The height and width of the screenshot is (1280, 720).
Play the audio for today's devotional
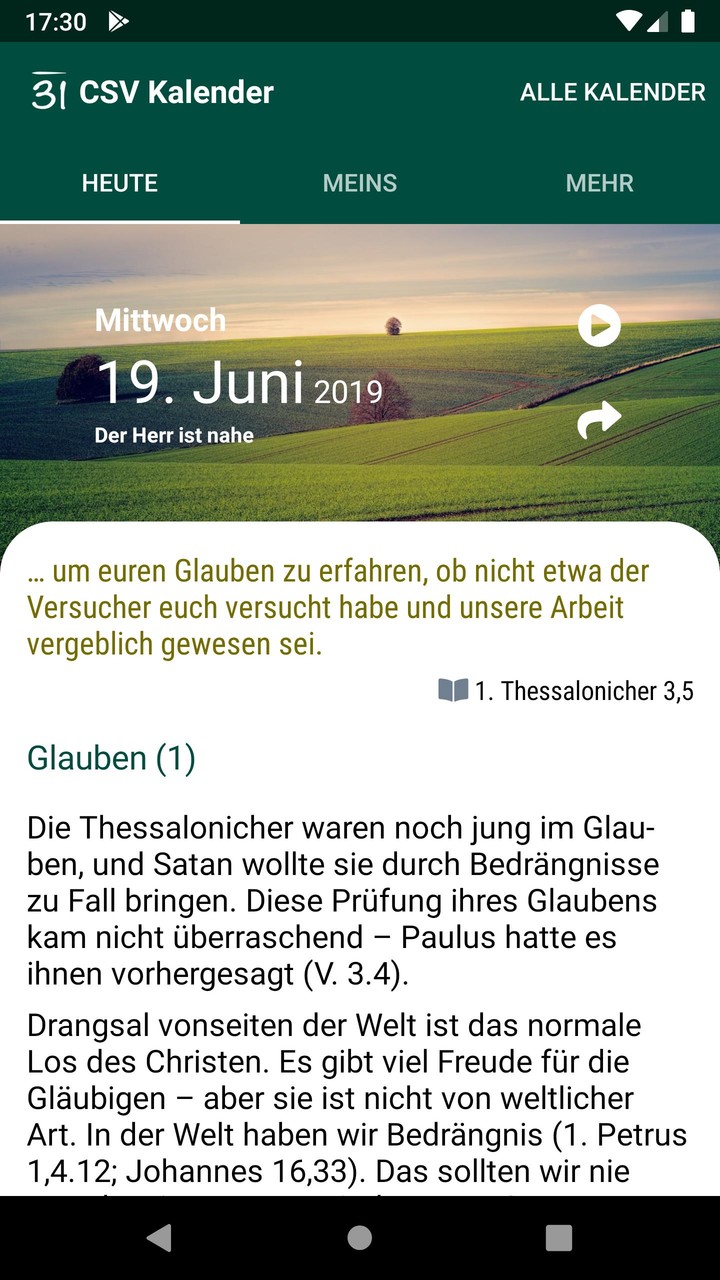tap(599, 326)
